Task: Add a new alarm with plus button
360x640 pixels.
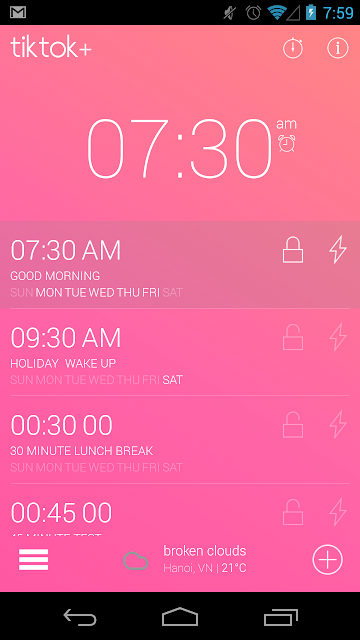Action: [x=327, y=560]
